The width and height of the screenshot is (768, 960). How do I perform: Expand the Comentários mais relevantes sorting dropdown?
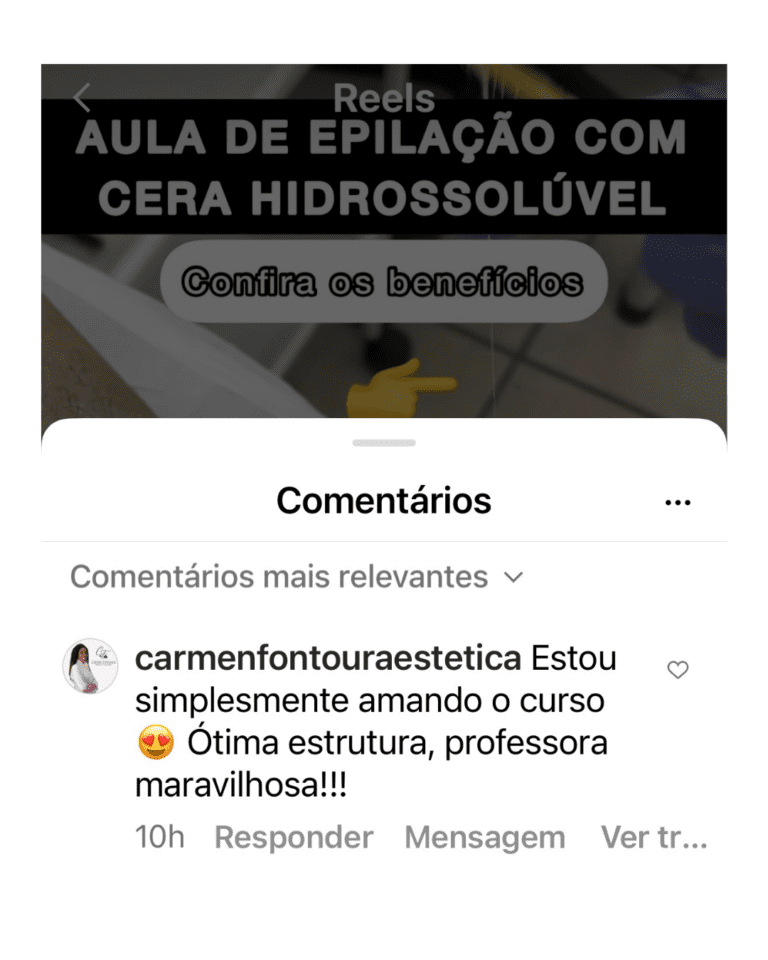(x=296, y=577)
